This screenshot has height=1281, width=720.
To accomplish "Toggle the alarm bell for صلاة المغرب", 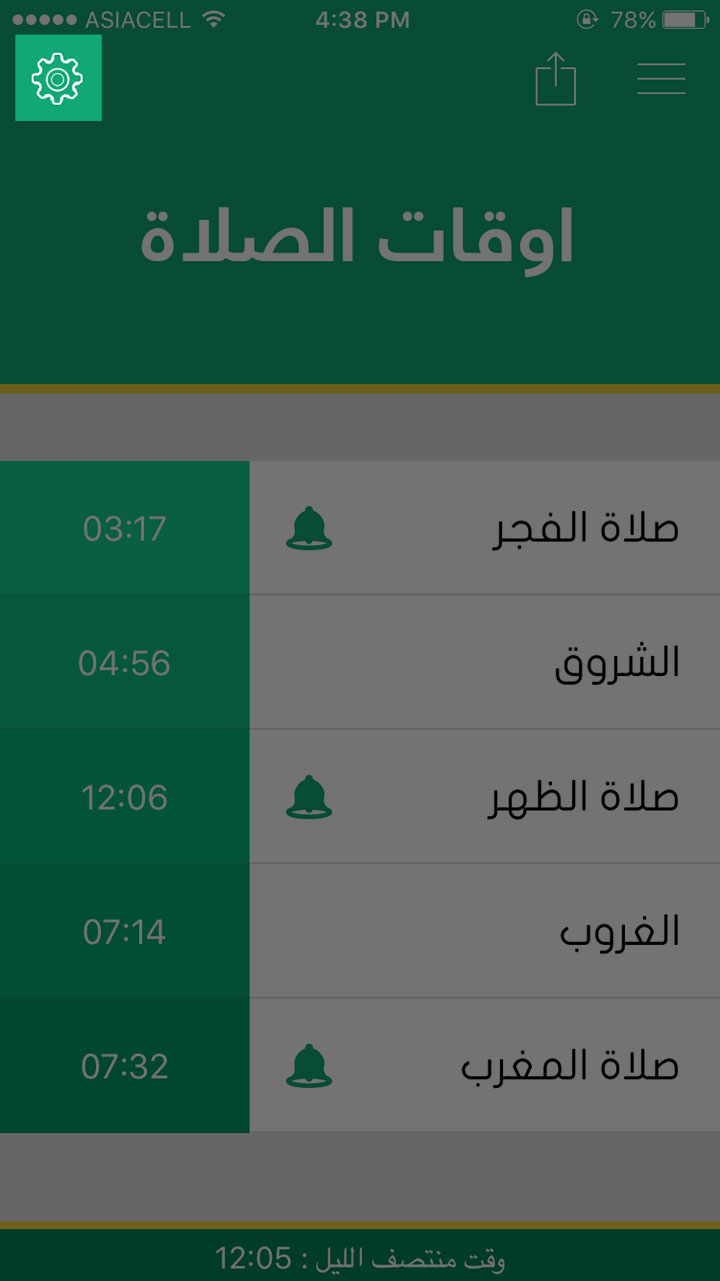I will coord(309,1066).
